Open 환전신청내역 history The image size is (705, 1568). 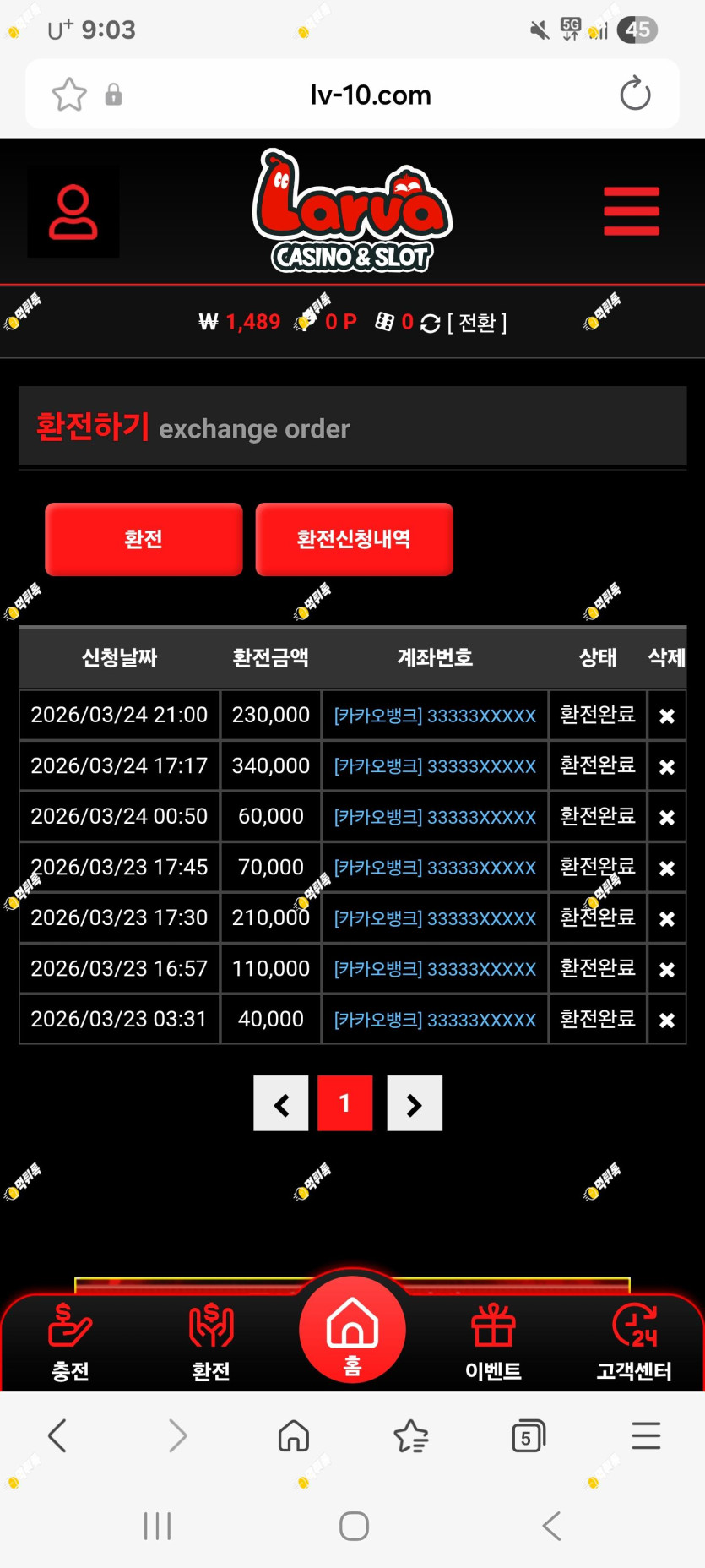pyautogui.click(x=354, y=539)
